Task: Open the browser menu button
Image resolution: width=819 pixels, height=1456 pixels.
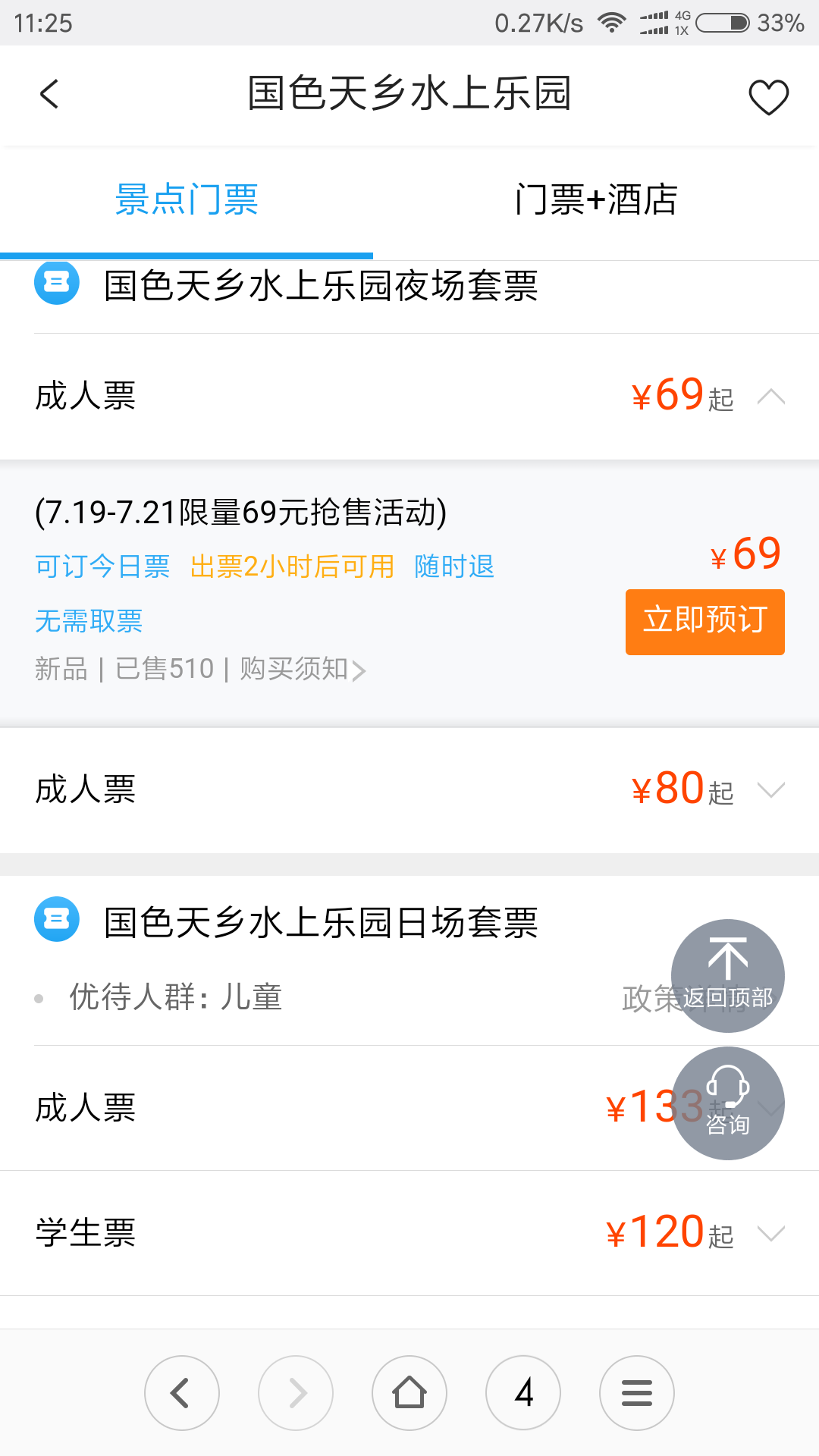Action: pyautogui.click(x=637, y=1393)
